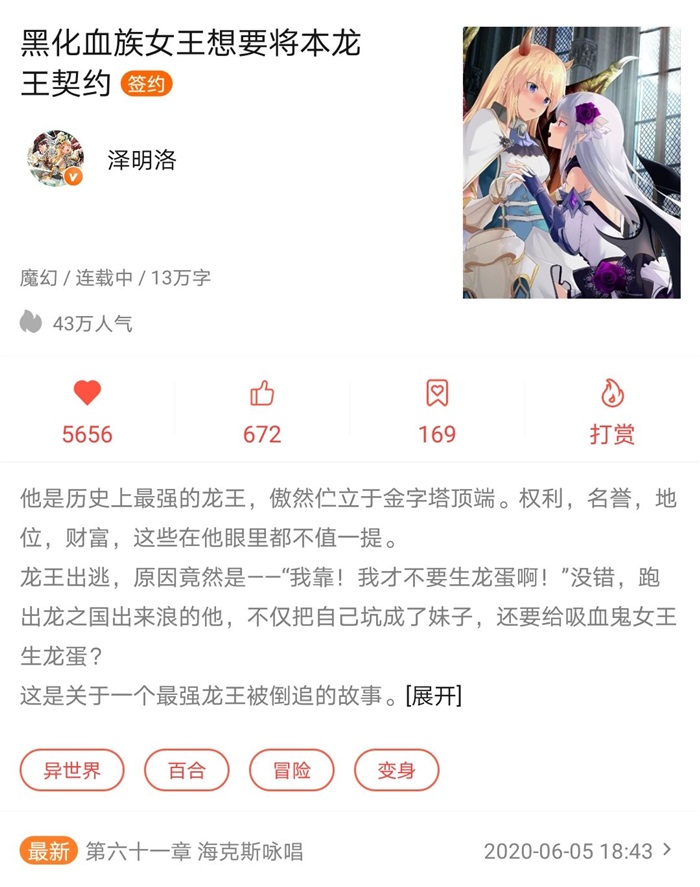
Task: Expand the synopsis with 展开
Action: click(433, 696)
